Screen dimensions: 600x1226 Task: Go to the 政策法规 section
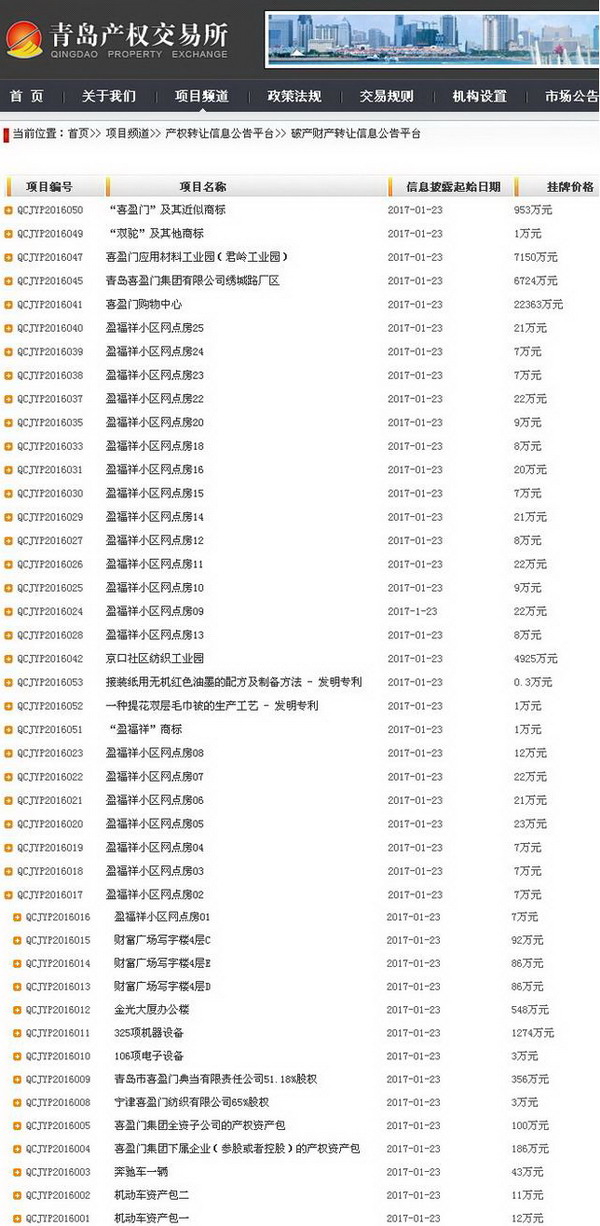click(x=294, y=97)
